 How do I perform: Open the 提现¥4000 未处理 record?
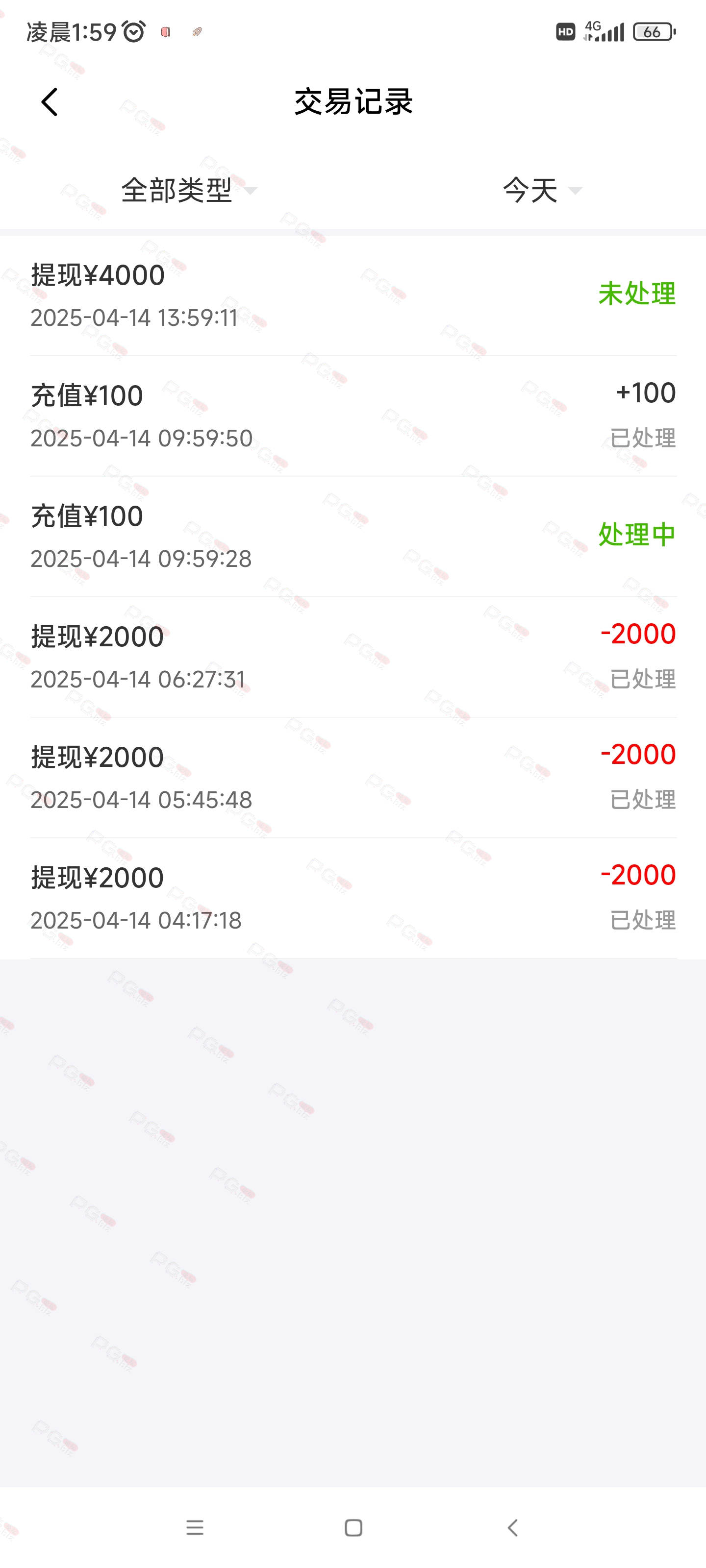pyautogui.click(x=353, y=296)
